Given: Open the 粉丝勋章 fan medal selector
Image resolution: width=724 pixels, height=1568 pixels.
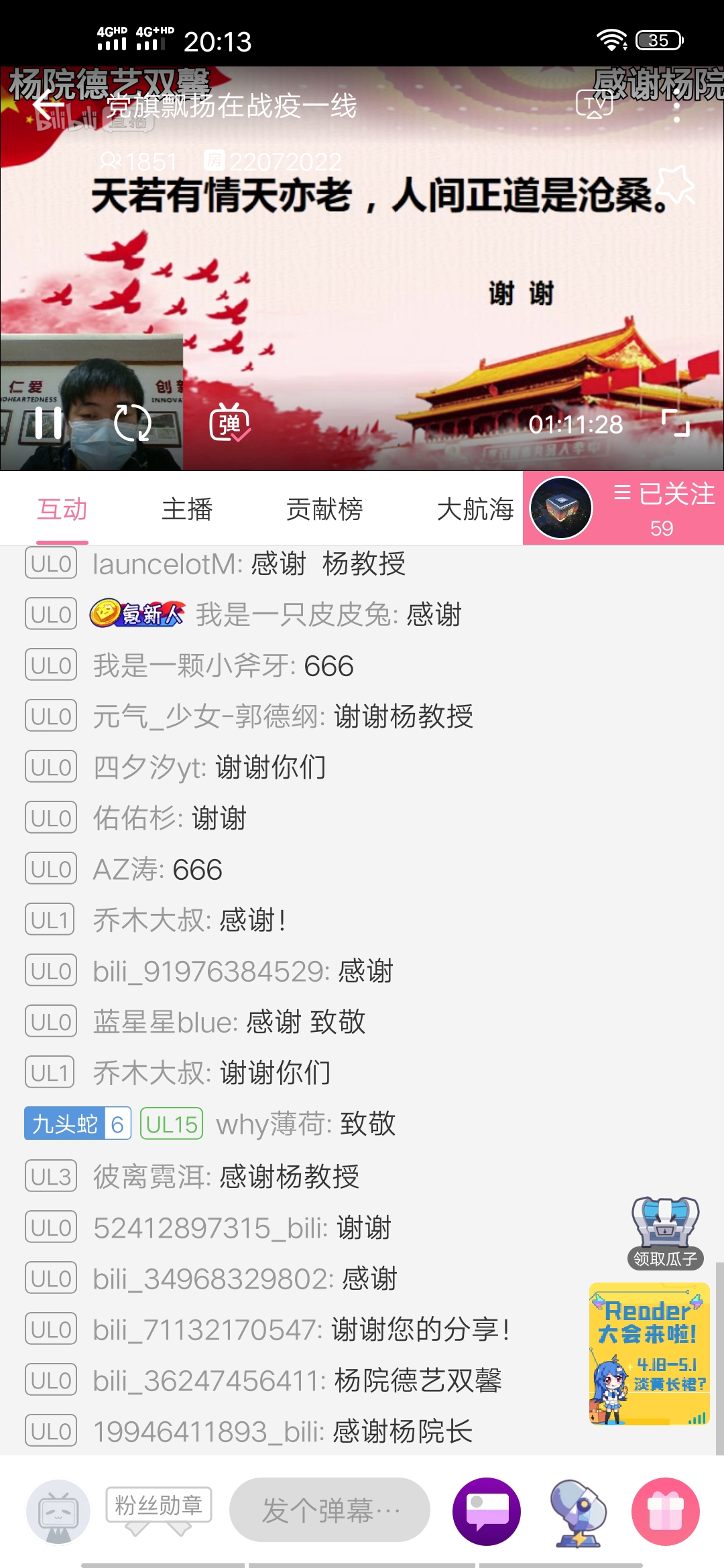Looking at the screenshot, I should pyautogui.click(x=158, y=1509).
